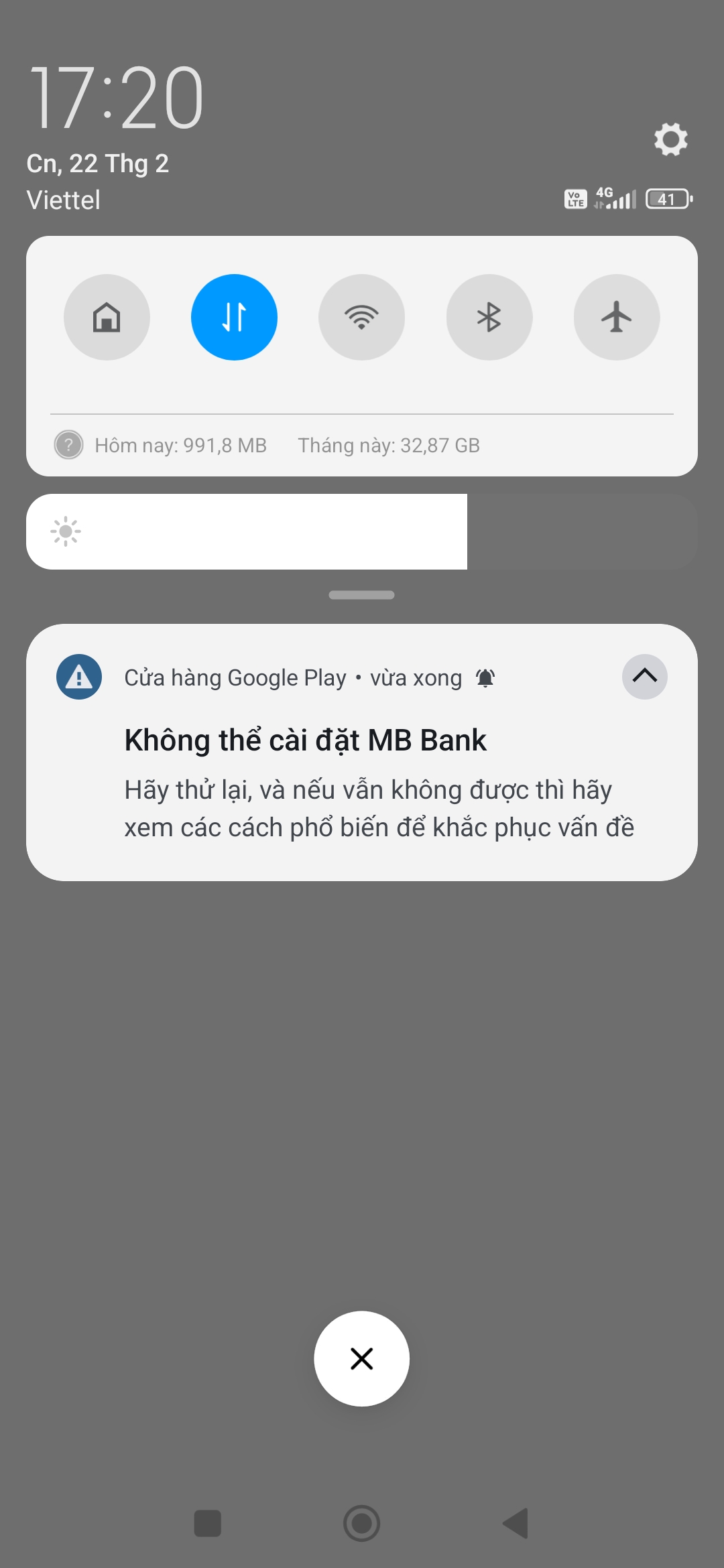Collapse the Google Play notification
The image size is (724, 1568).
644,677
